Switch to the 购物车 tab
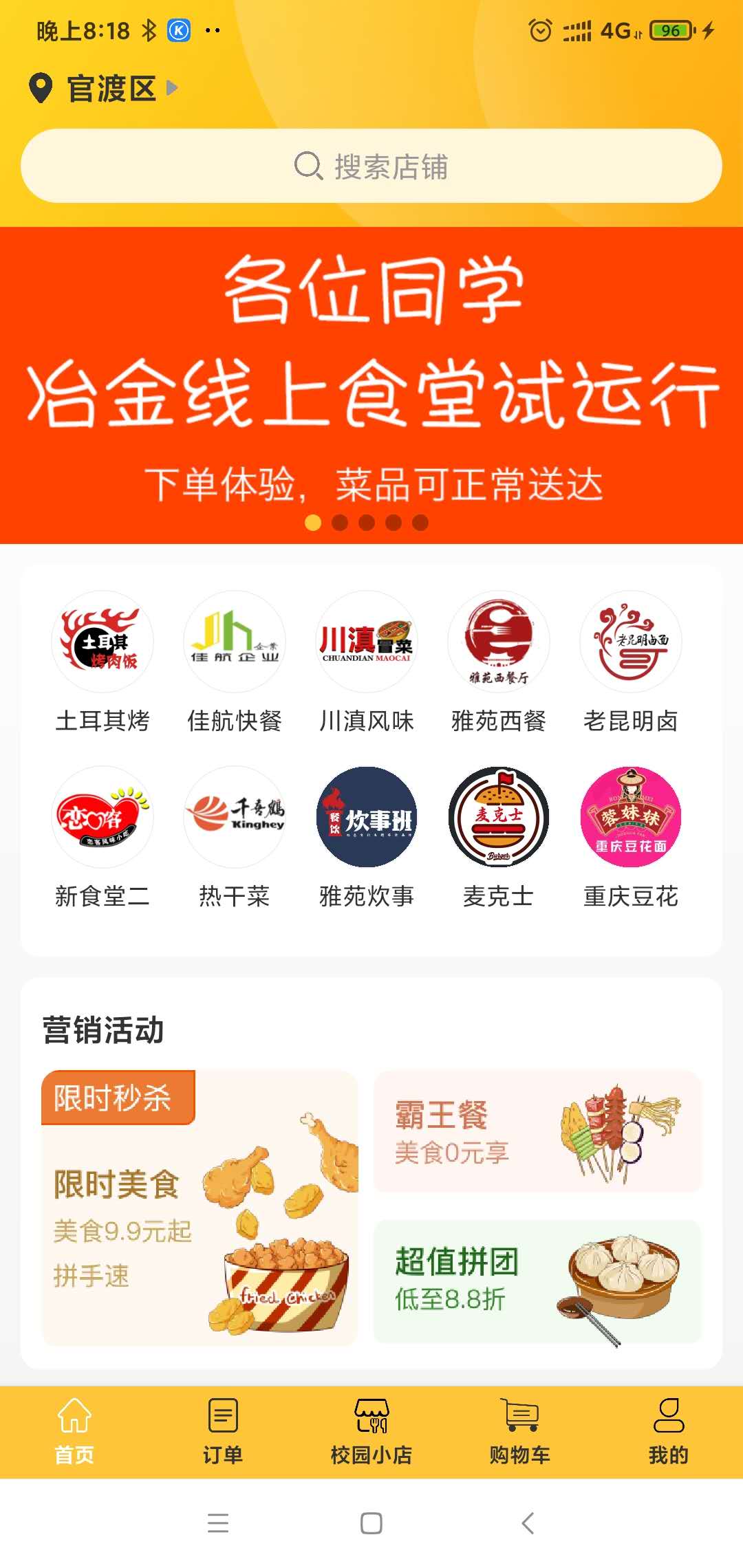Image resolution: width=743 pixels, height=1568 pixels. click(x=520, y=1432)
